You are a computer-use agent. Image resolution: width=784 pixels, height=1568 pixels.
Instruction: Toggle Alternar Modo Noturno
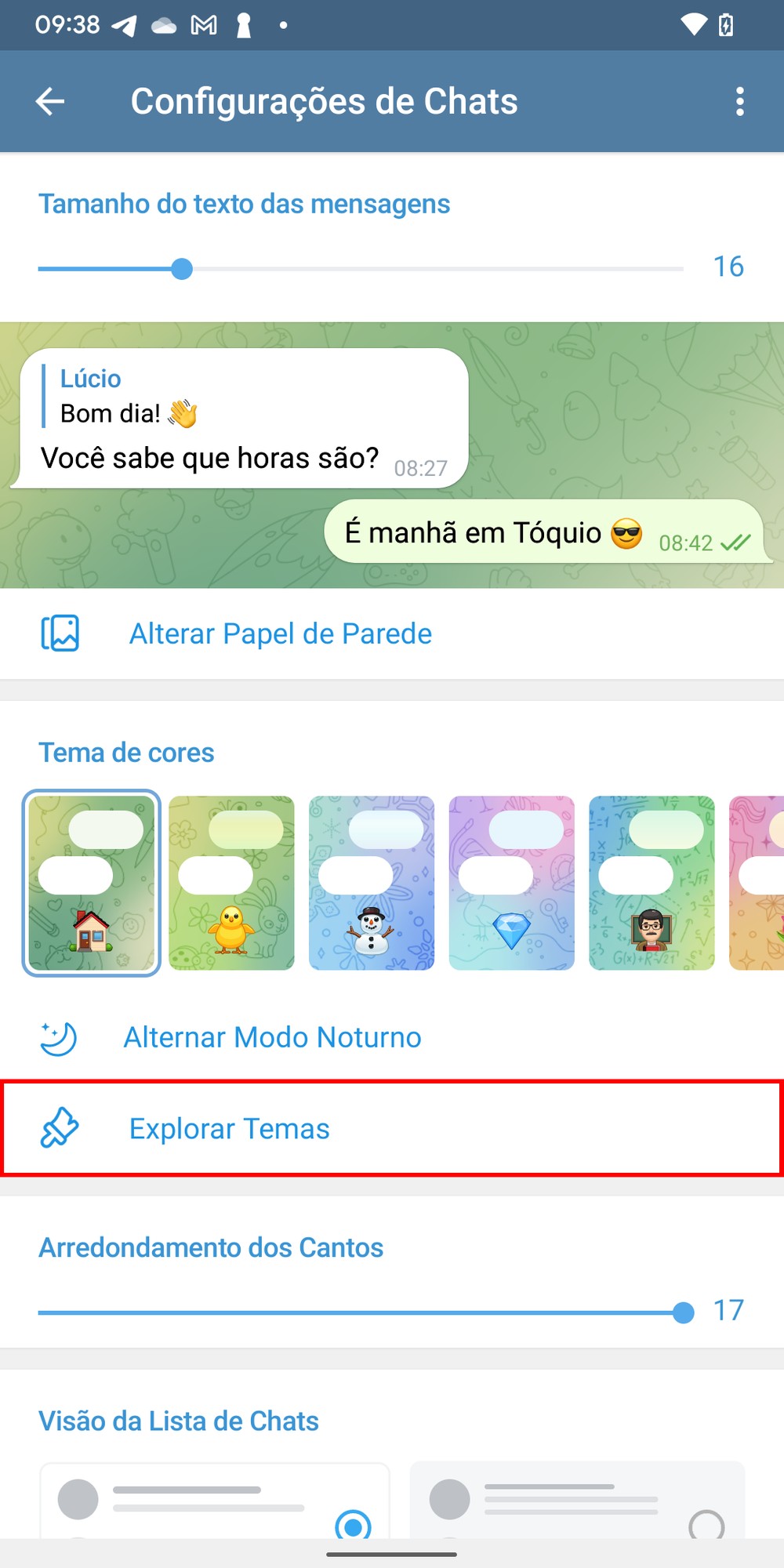coord(272,1037)
